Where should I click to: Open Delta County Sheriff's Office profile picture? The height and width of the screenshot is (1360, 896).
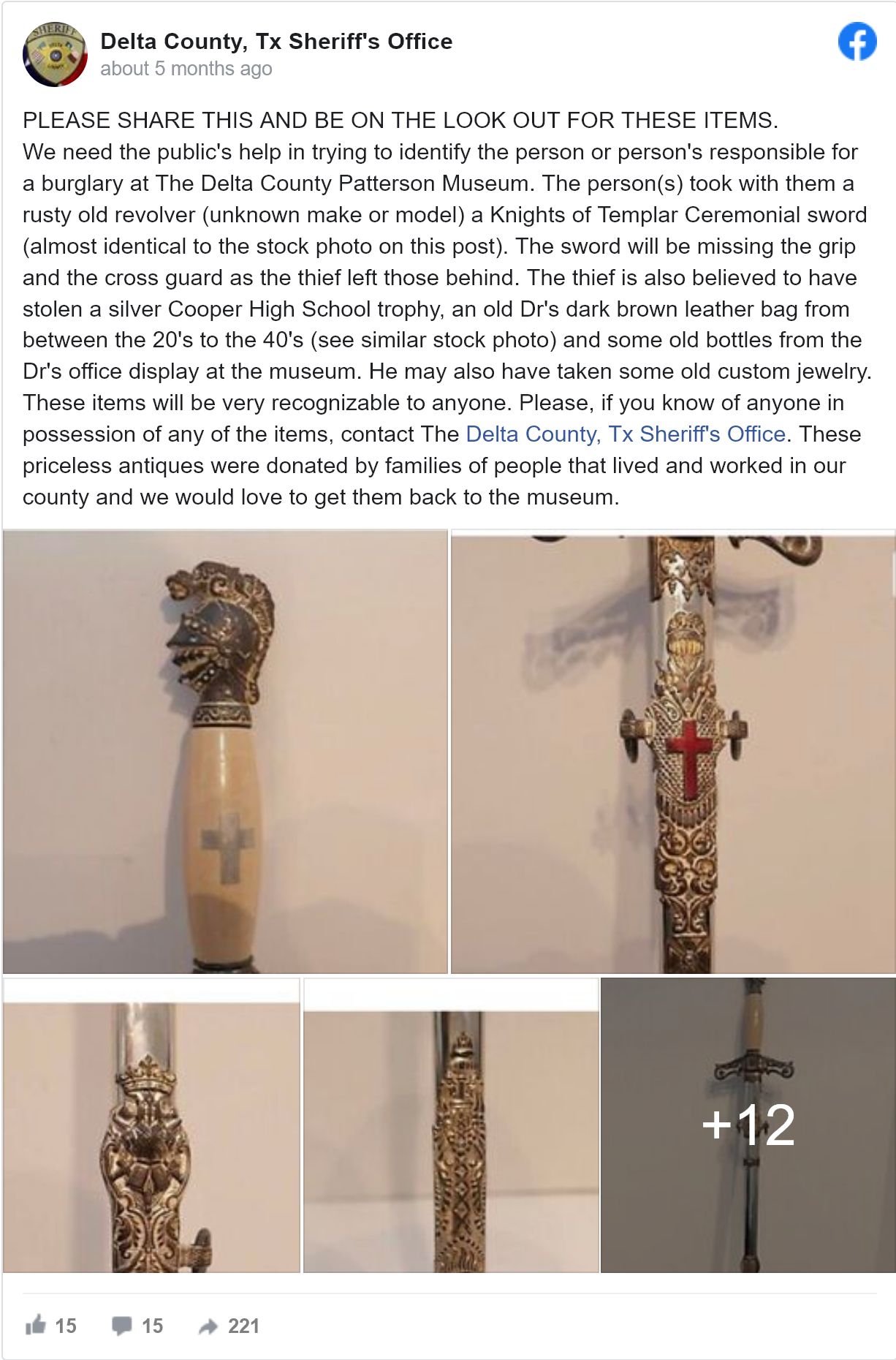[x=55, y=55]
